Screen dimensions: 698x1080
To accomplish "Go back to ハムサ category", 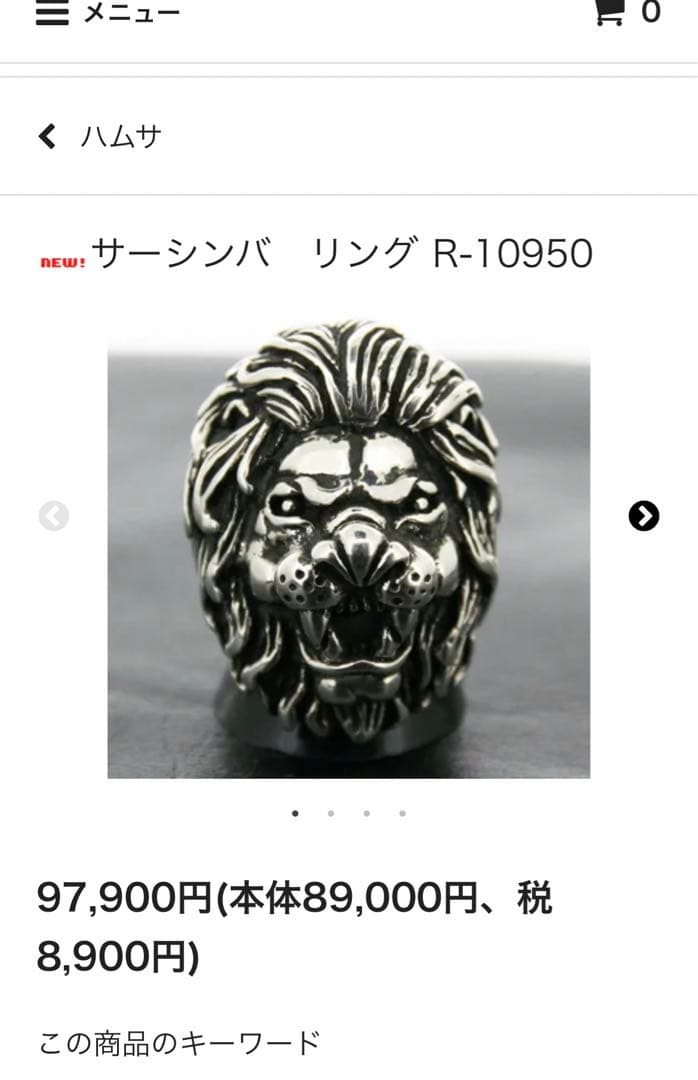I will tap(100, 136).
